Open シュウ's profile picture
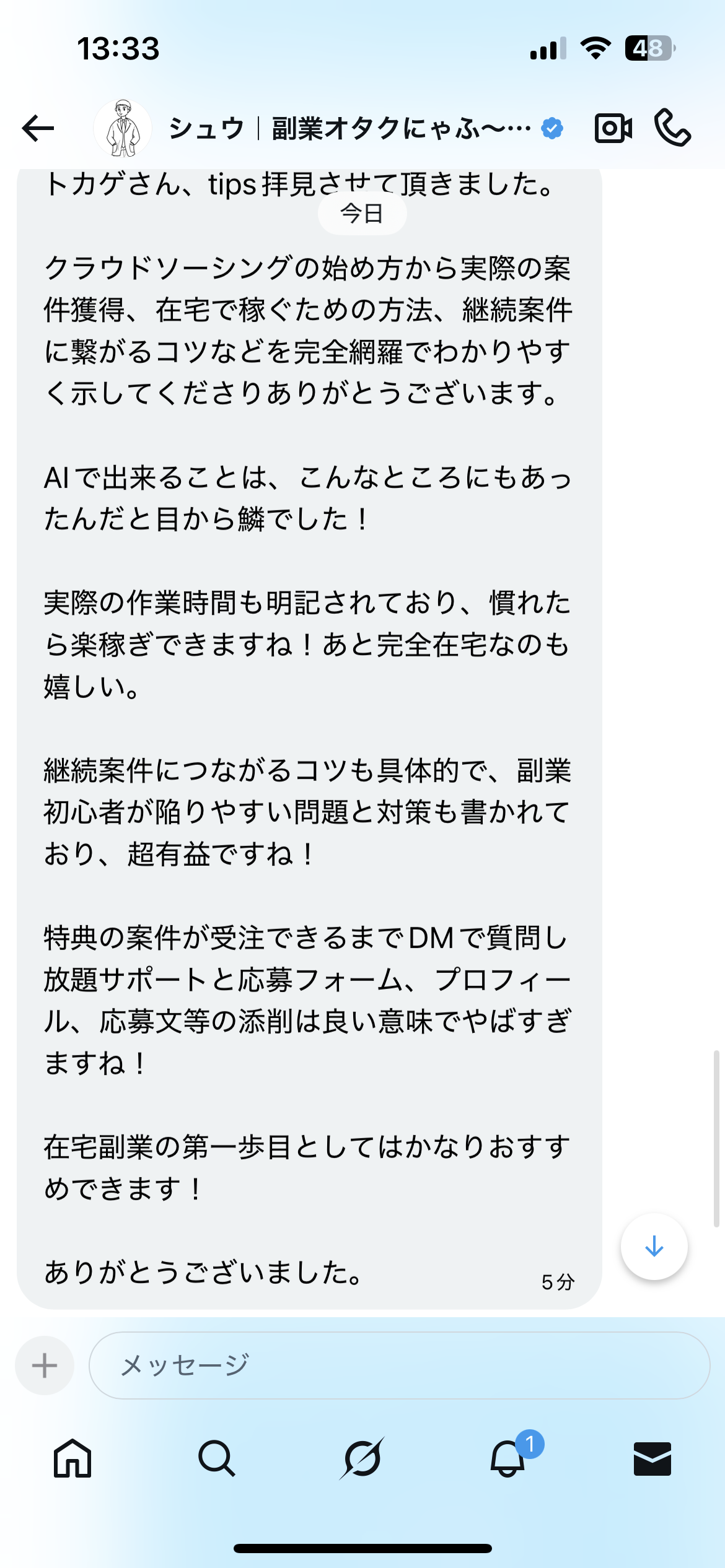This screenshot has height=1568, width=725. [x=123, y=129]
